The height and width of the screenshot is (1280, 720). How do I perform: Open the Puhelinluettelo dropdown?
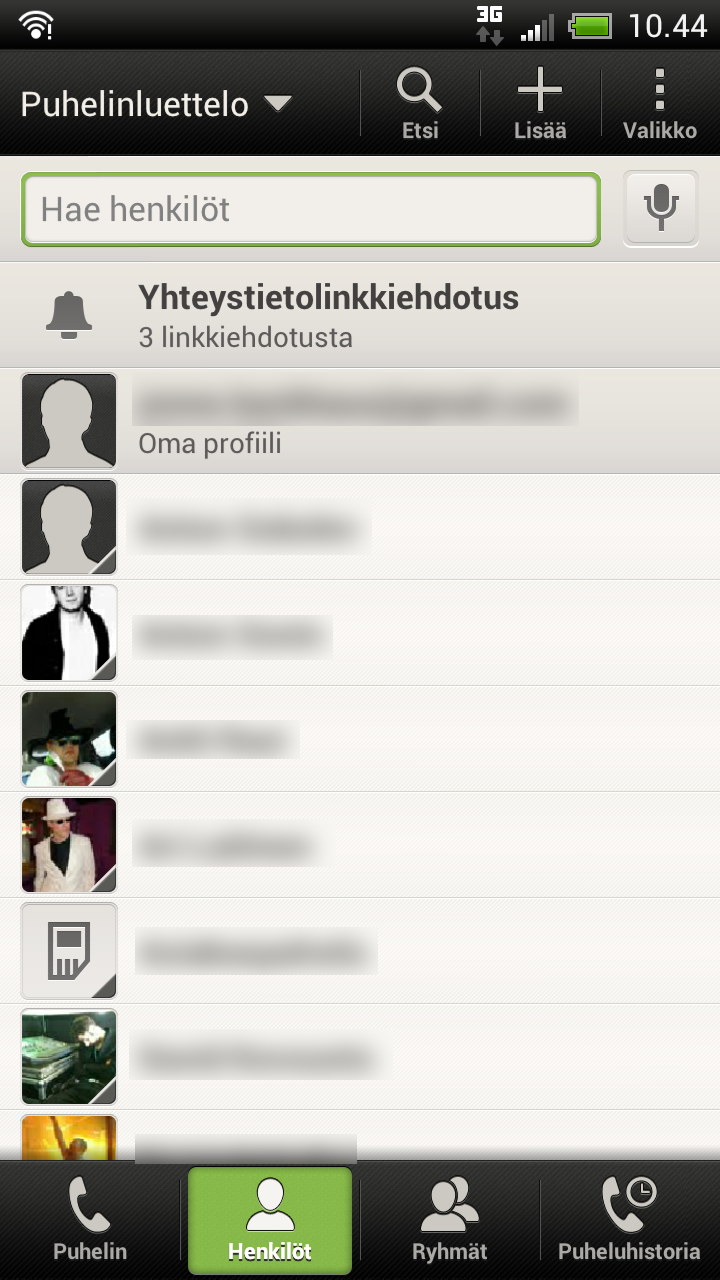155,104
